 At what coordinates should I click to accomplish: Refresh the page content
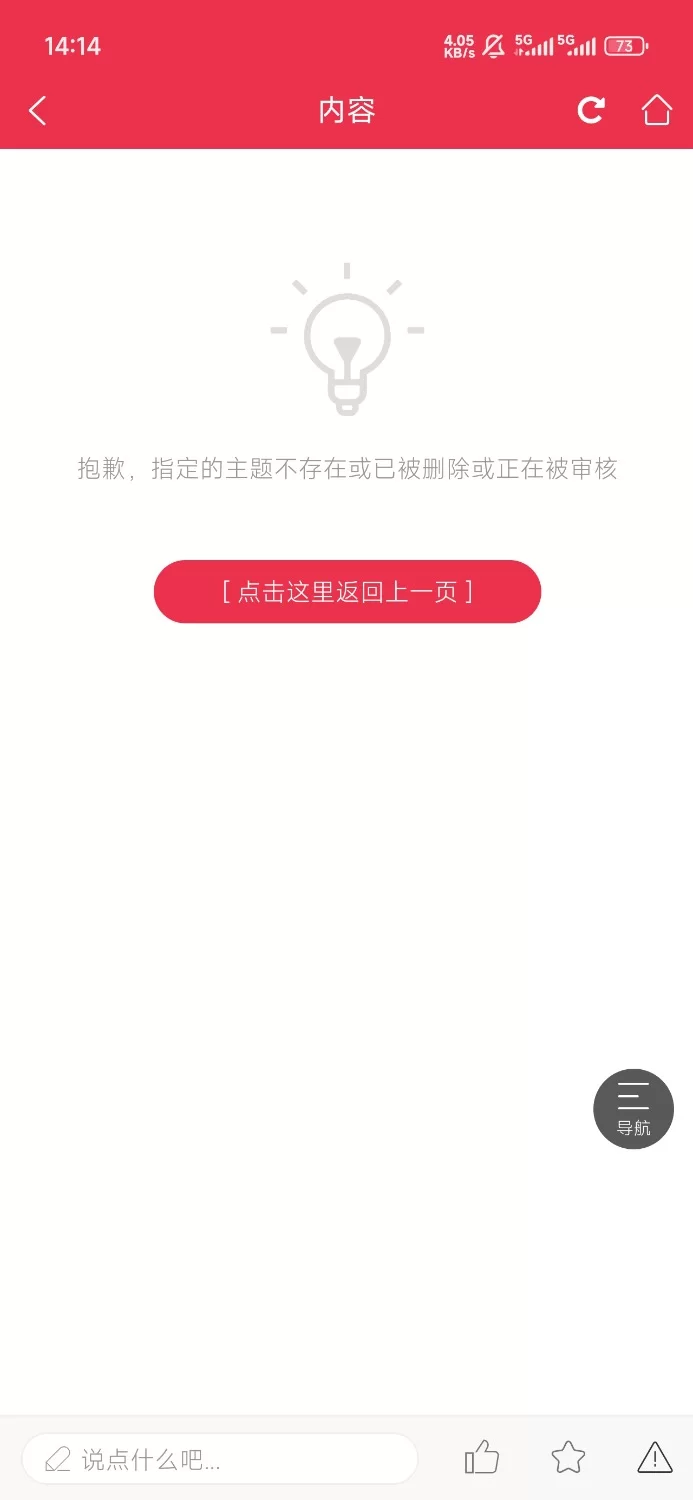591,110
